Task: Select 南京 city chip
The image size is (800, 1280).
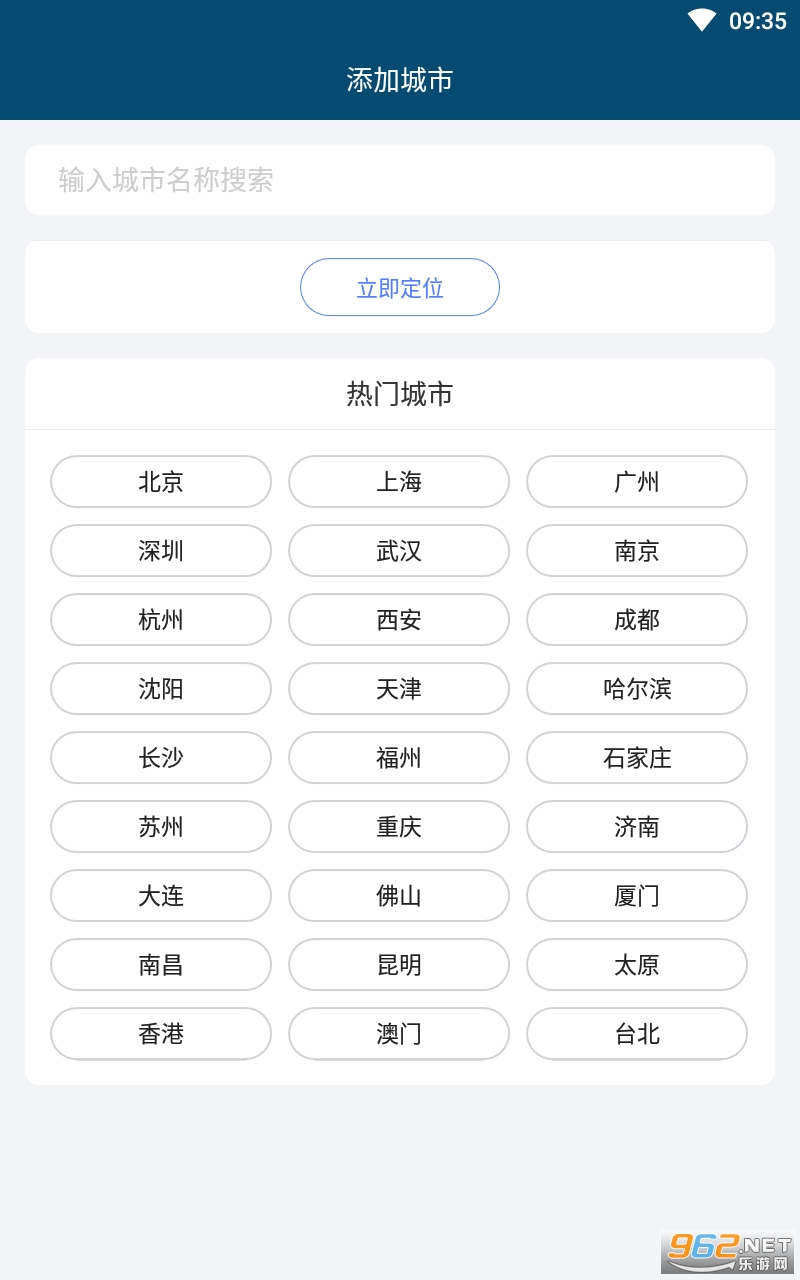Action: [x=637, y=551]
